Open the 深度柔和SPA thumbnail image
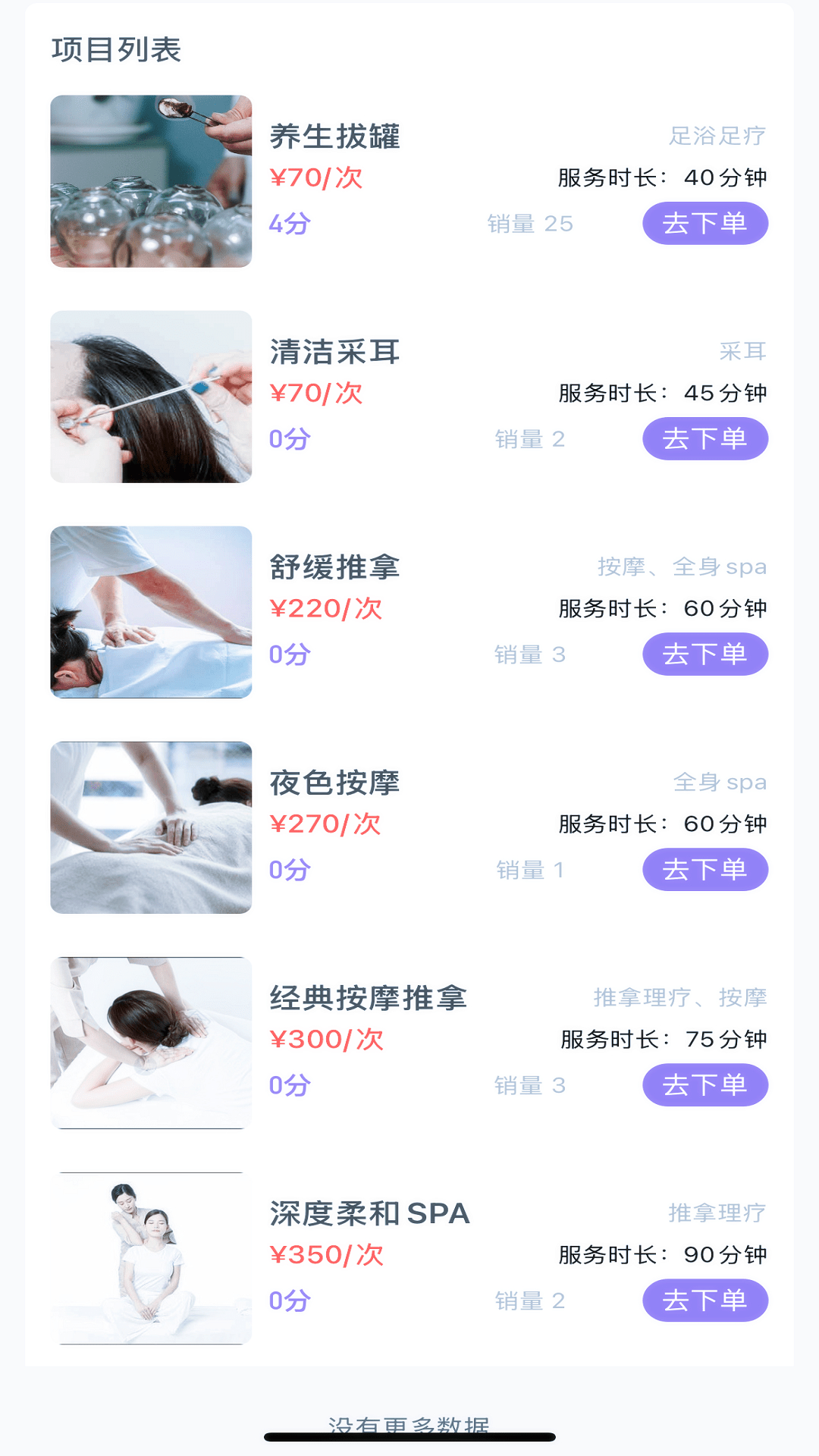Viewport: 819px width, 1456px height. click(x=150, y=1258)
